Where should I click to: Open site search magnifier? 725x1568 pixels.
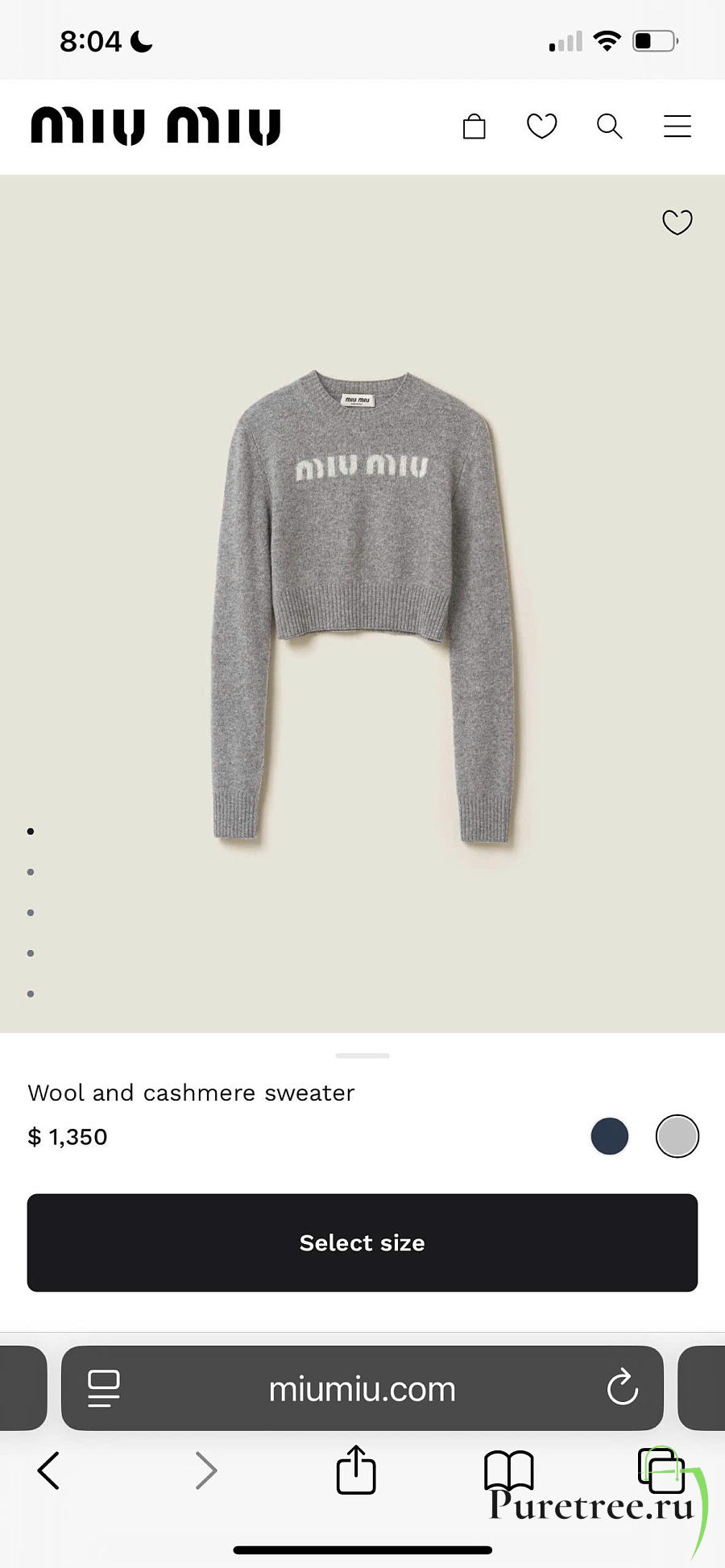click(609, 127)
